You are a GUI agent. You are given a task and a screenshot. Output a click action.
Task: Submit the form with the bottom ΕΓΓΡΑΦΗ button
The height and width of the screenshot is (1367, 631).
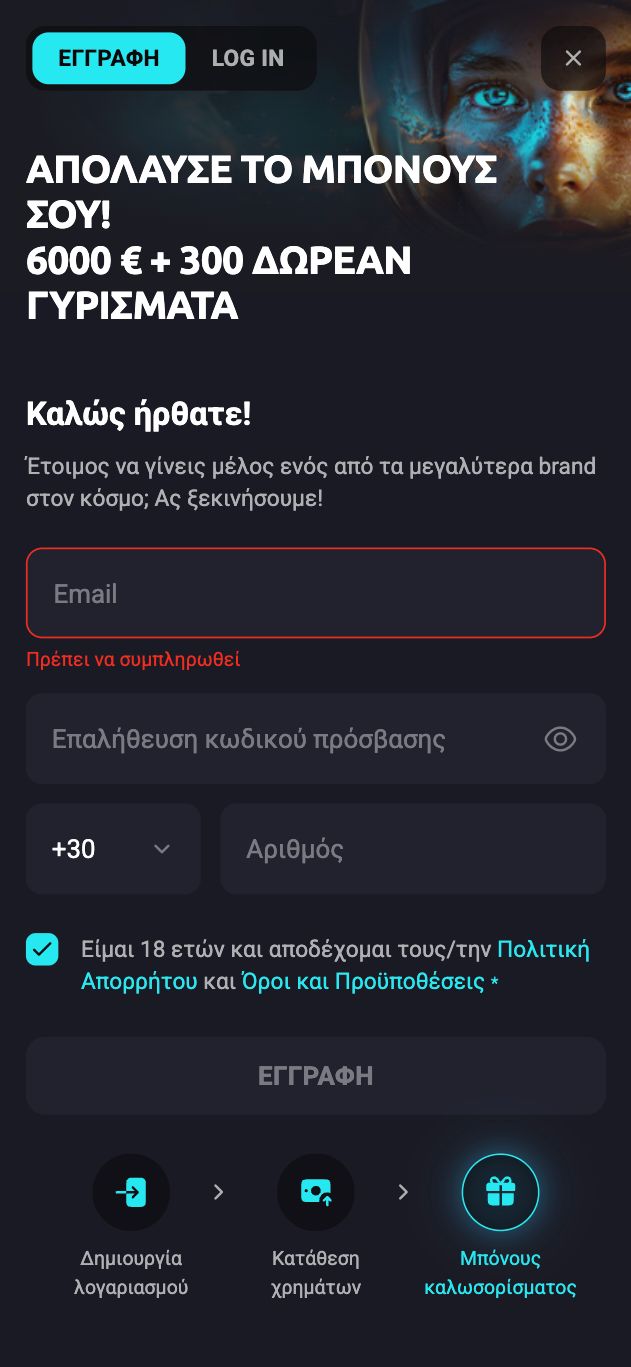(315, 1075)
